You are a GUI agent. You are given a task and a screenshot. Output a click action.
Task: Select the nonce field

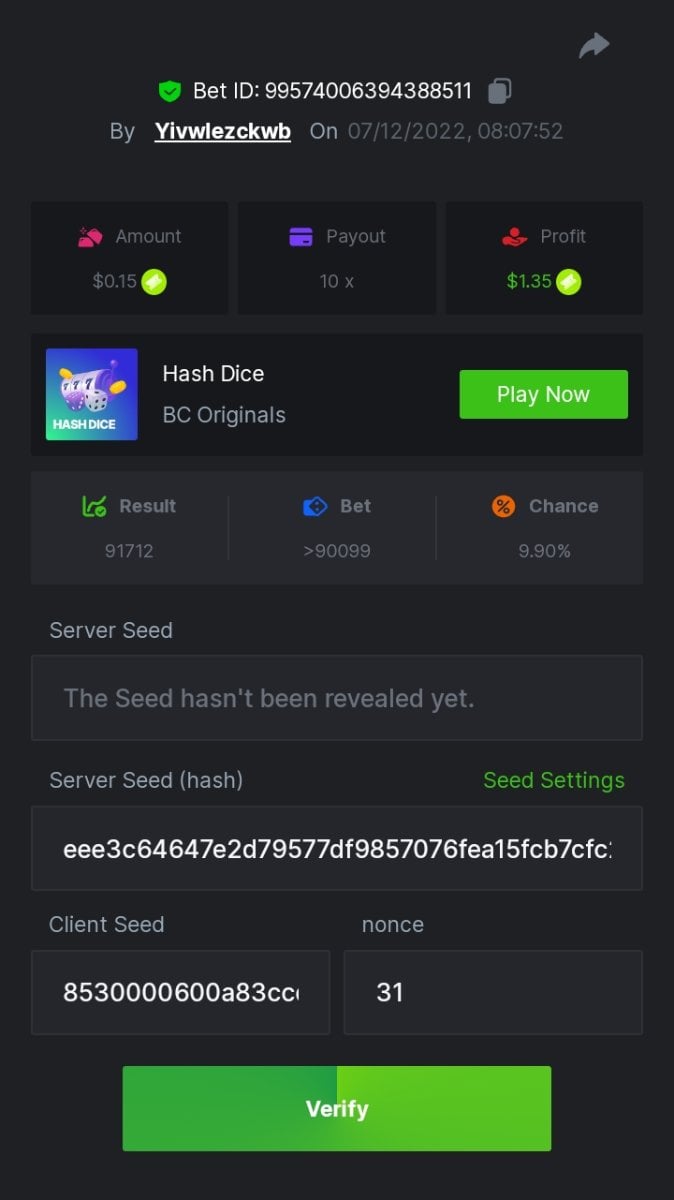492,992
